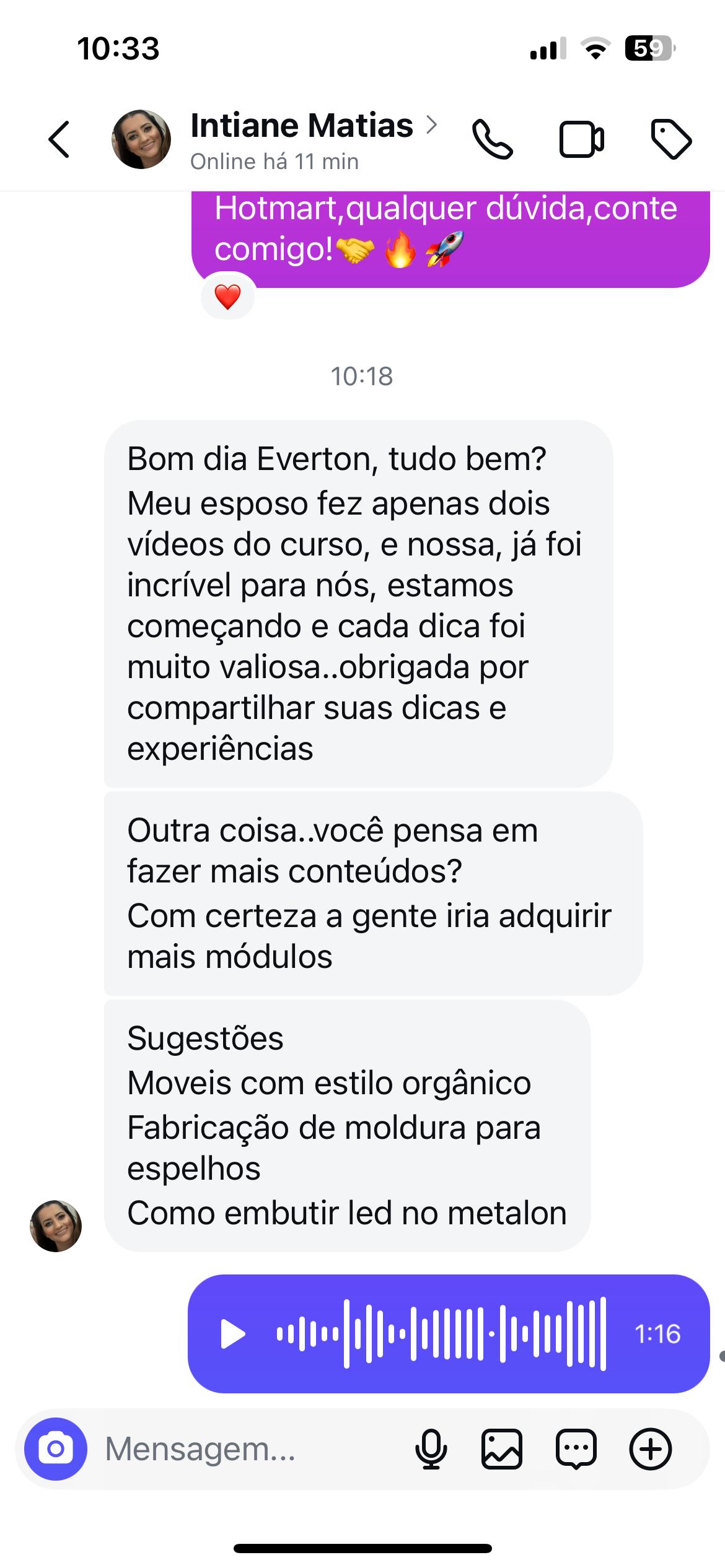
Task: Open the plus more options button
Action: pyautogui.click(x=650, y=1448)
